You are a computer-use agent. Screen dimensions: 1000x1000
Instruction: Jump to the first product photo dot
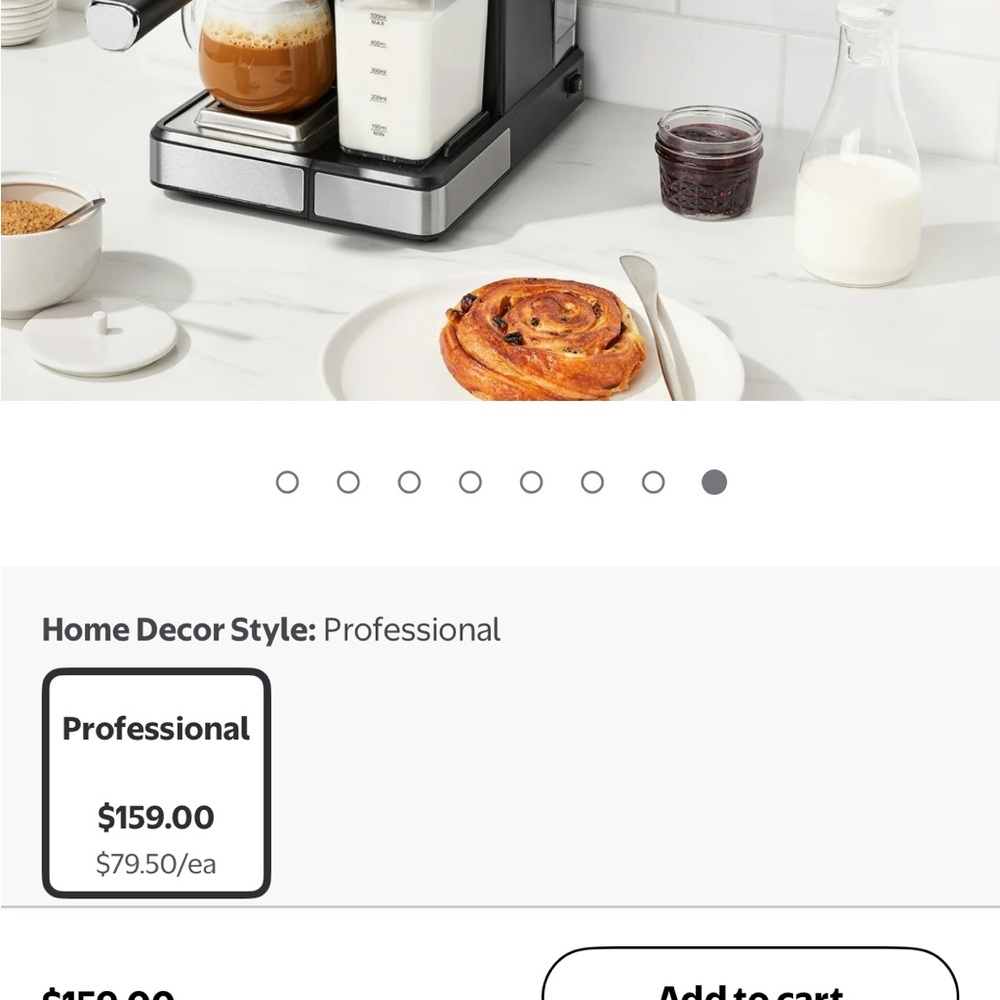click(287, 482)
